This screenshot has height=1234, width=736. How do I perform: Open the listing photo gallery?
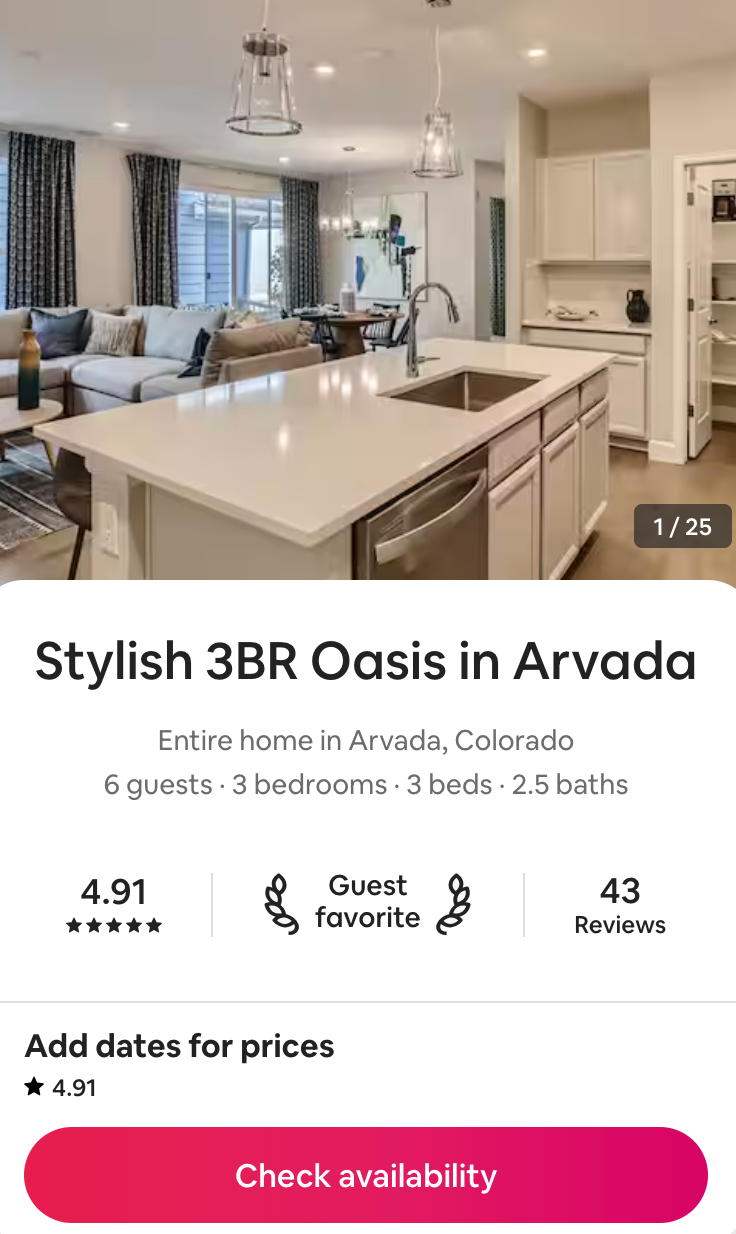click(368, 290)
